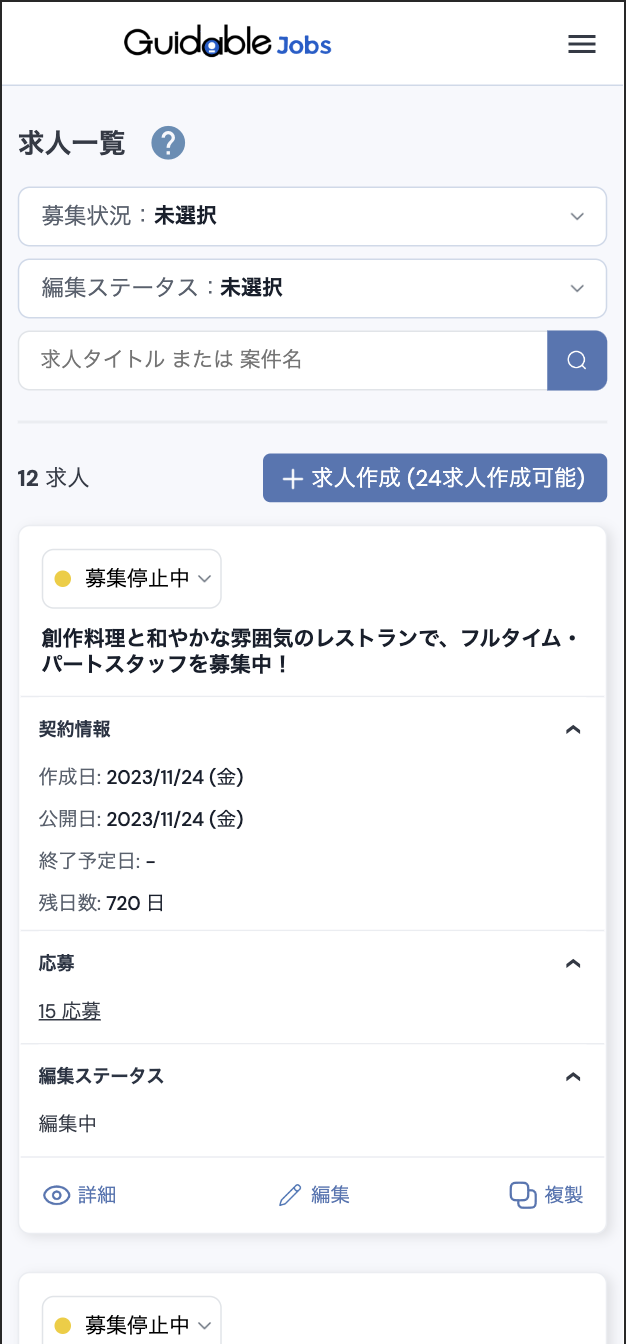Open the help question mark icon
The width and height of the screenshot is (626, 1344).
coord(168,143)
